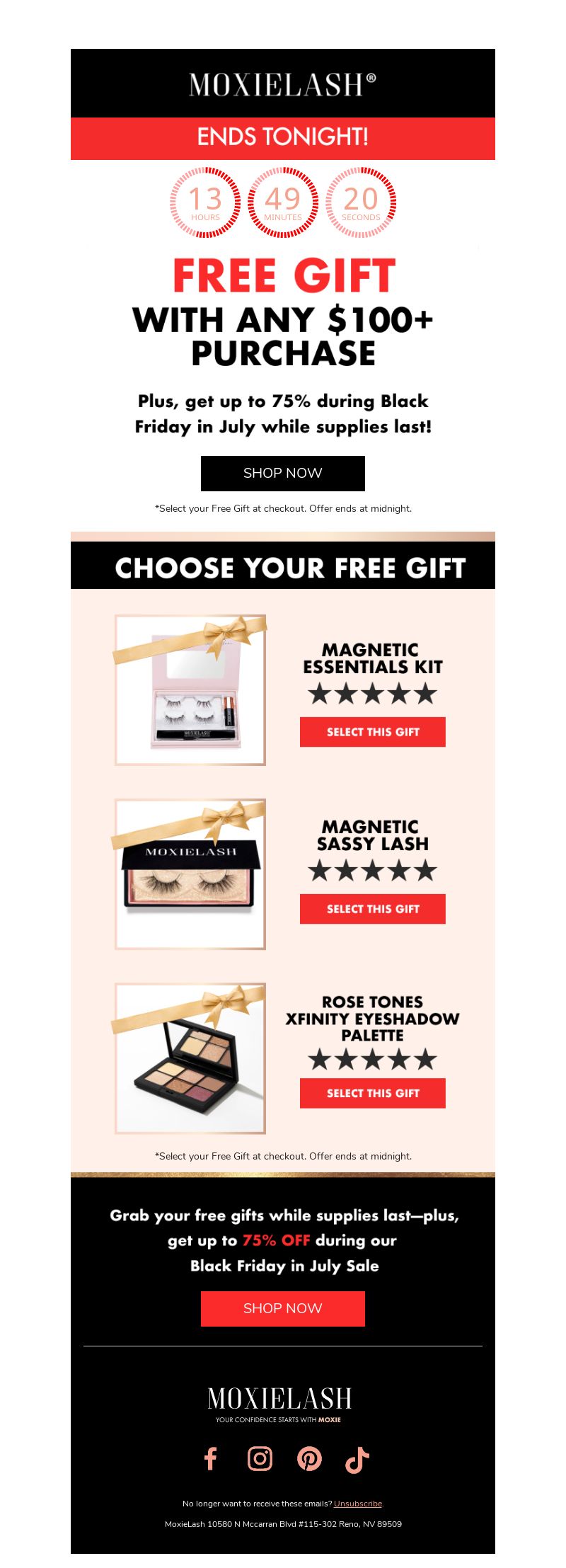Tap the Unsubscribe link

coord(357,1504)
